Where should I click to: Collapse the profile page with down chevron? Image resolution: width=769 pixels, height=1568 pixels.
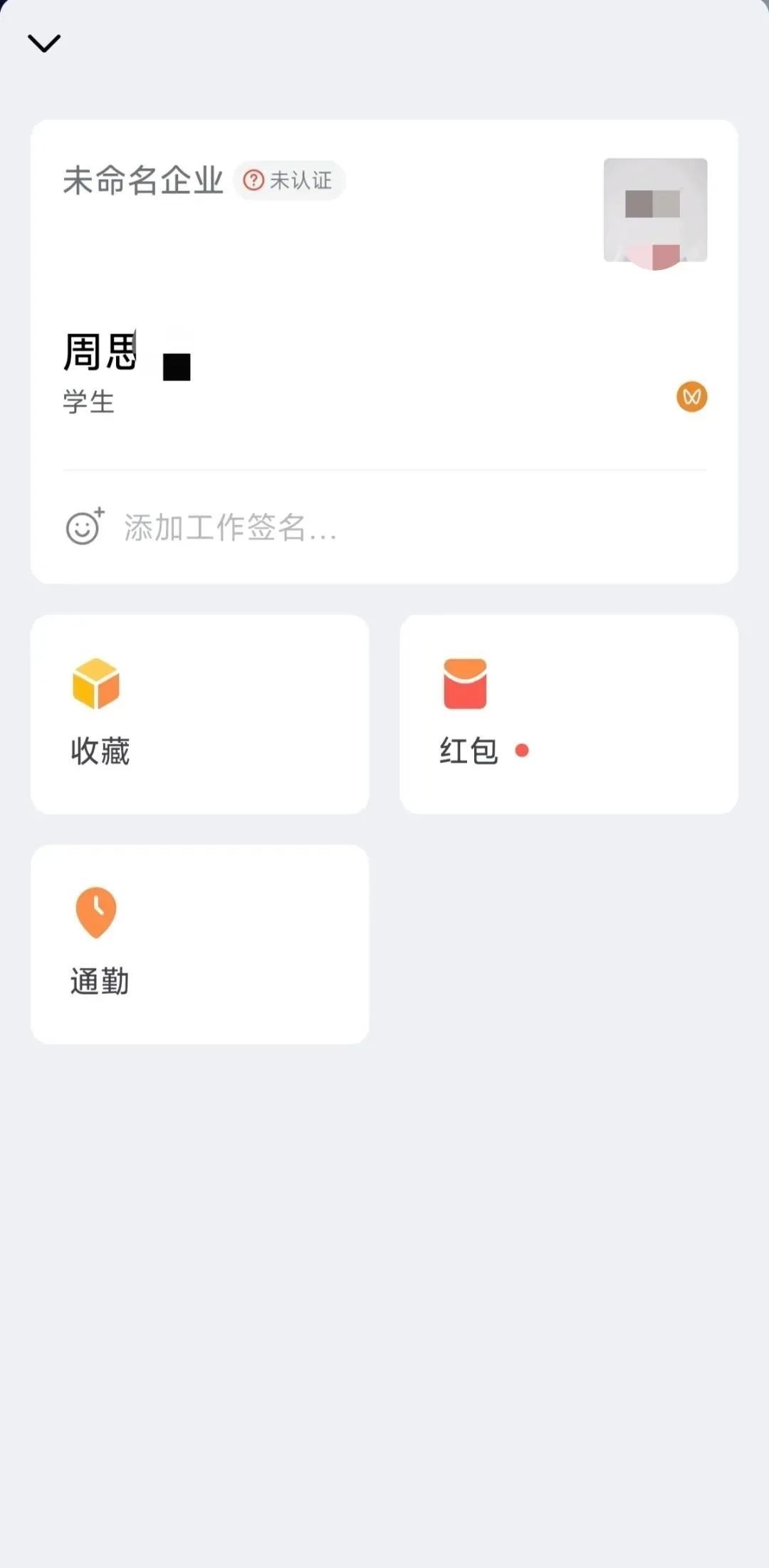tap(44, 43)
